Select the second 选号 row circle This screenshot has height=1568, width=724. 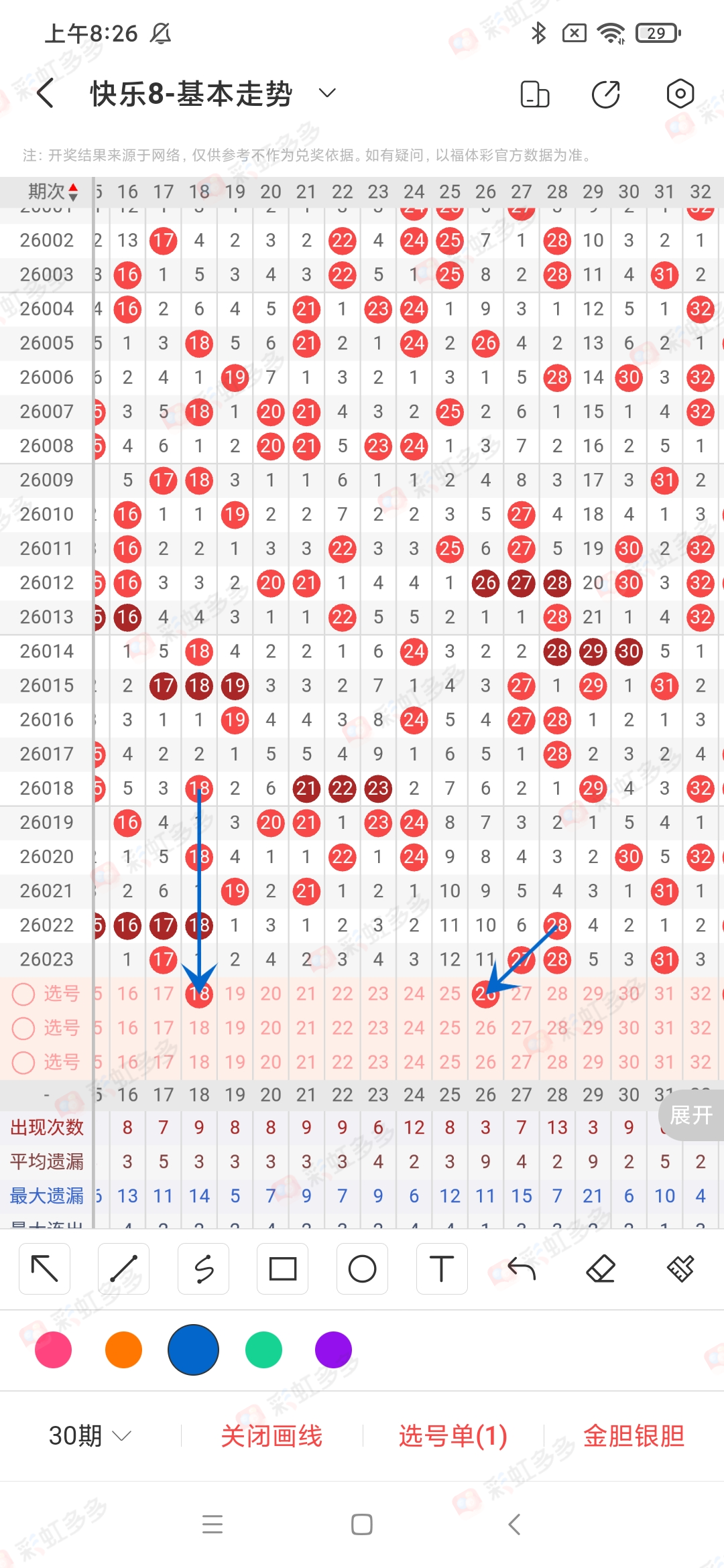tap(24, 1029)
